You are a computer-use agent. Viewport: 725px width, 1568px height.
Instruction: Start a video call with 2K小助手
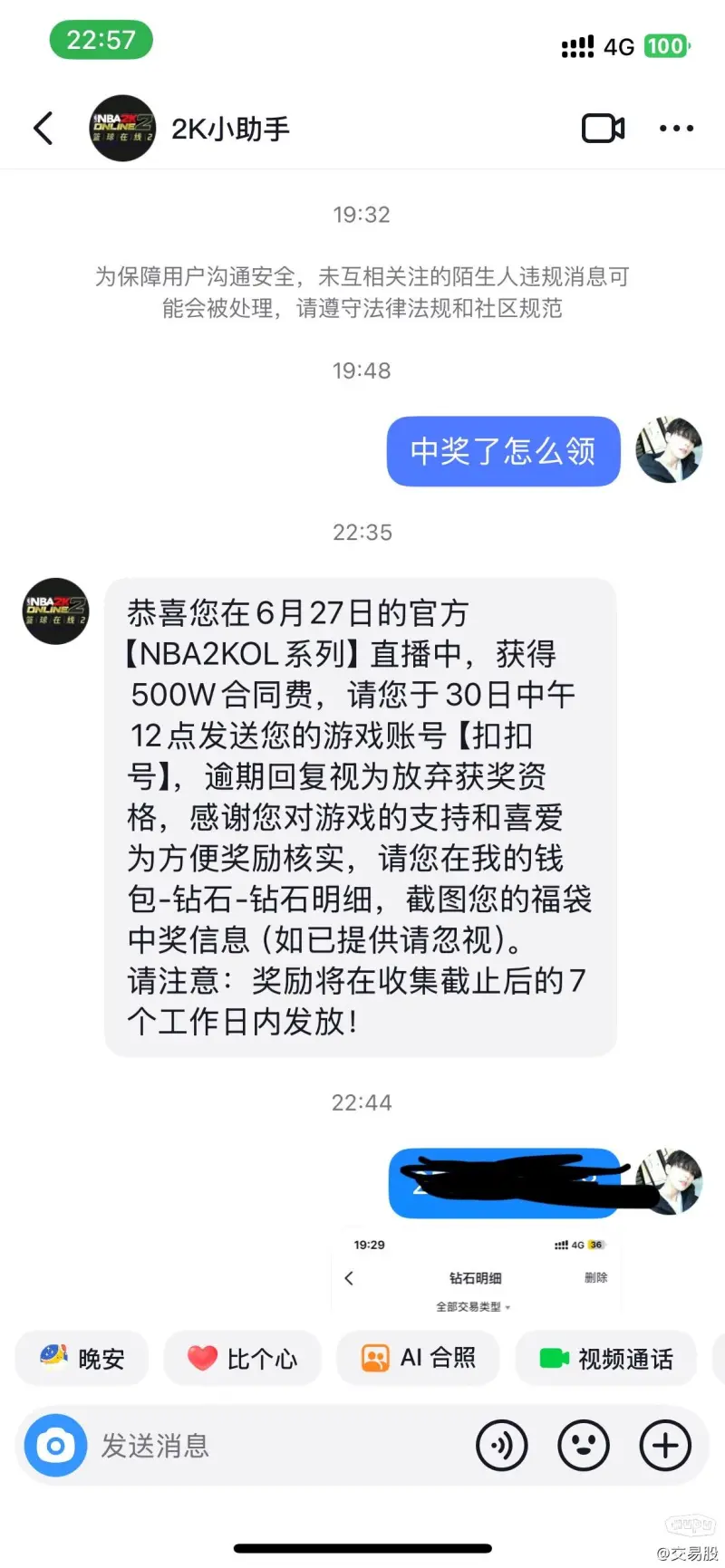pos(603,129)
